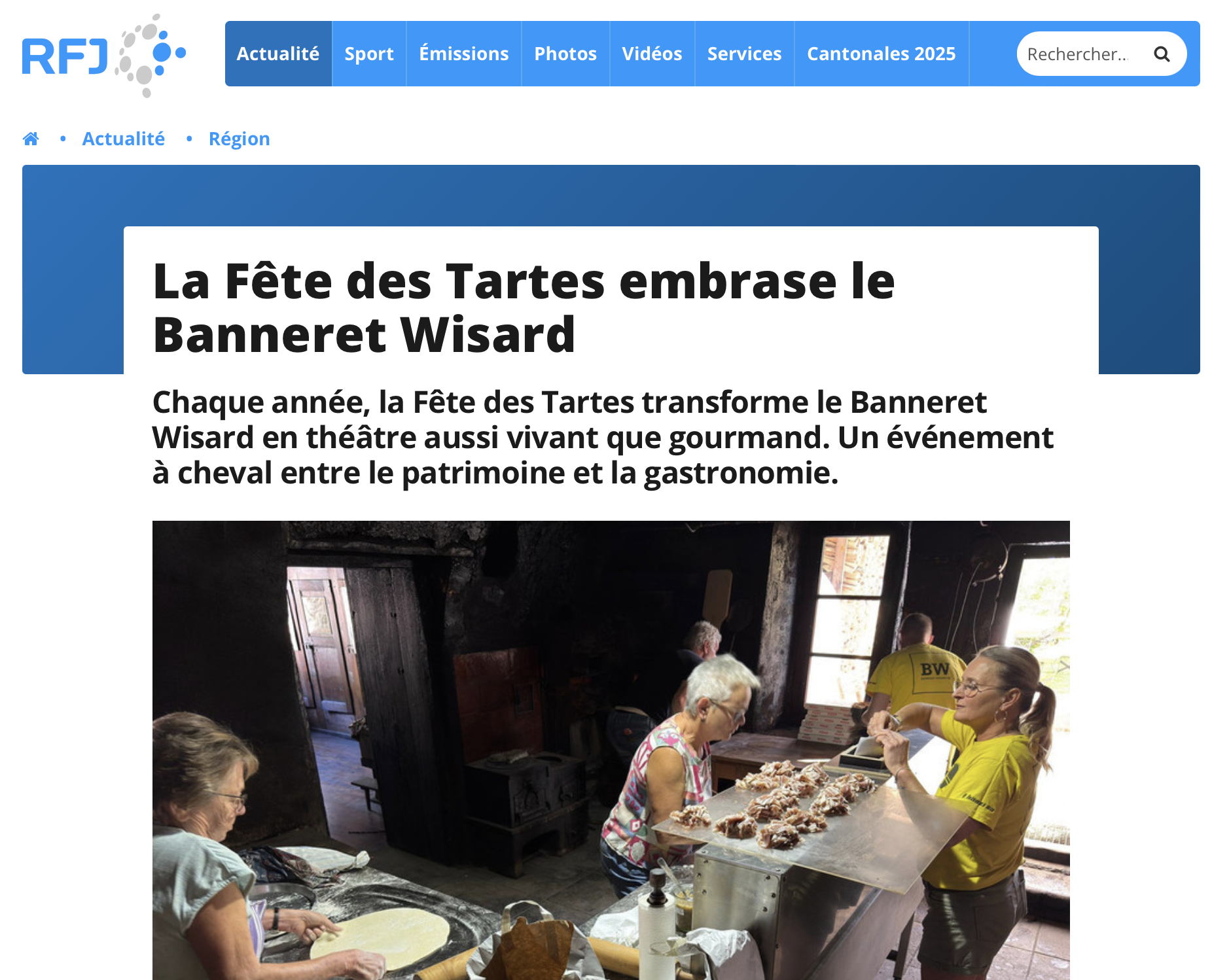Open Cantonales 2025 section
The height and width of the screenshot is (980, 1212).
(x=881, y=54)
